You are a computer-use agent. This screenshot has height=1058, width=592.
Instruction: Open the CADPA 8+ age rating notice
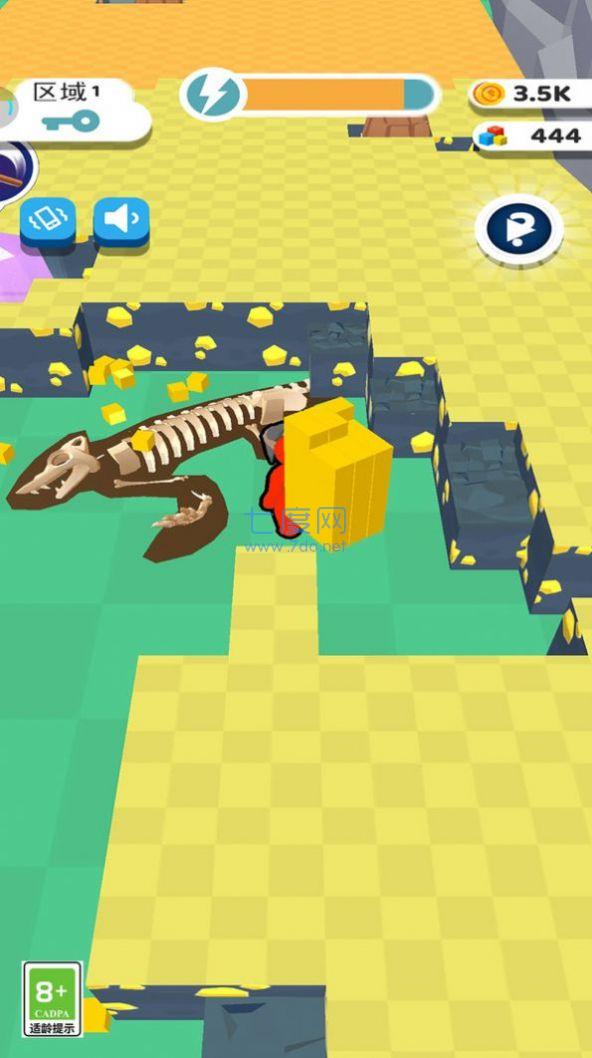point(53,999)
